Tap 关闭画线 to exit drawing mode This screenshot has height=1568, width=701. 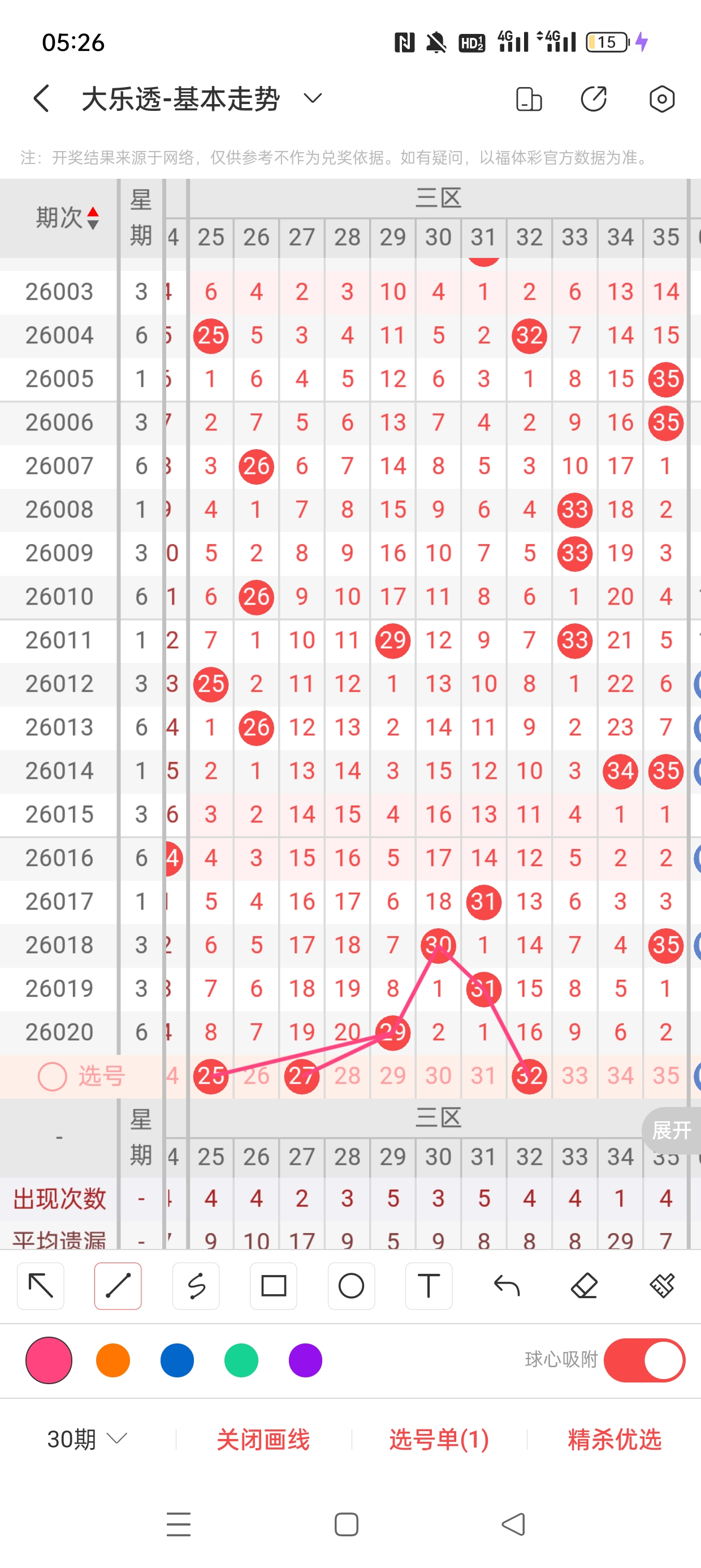263,1439
